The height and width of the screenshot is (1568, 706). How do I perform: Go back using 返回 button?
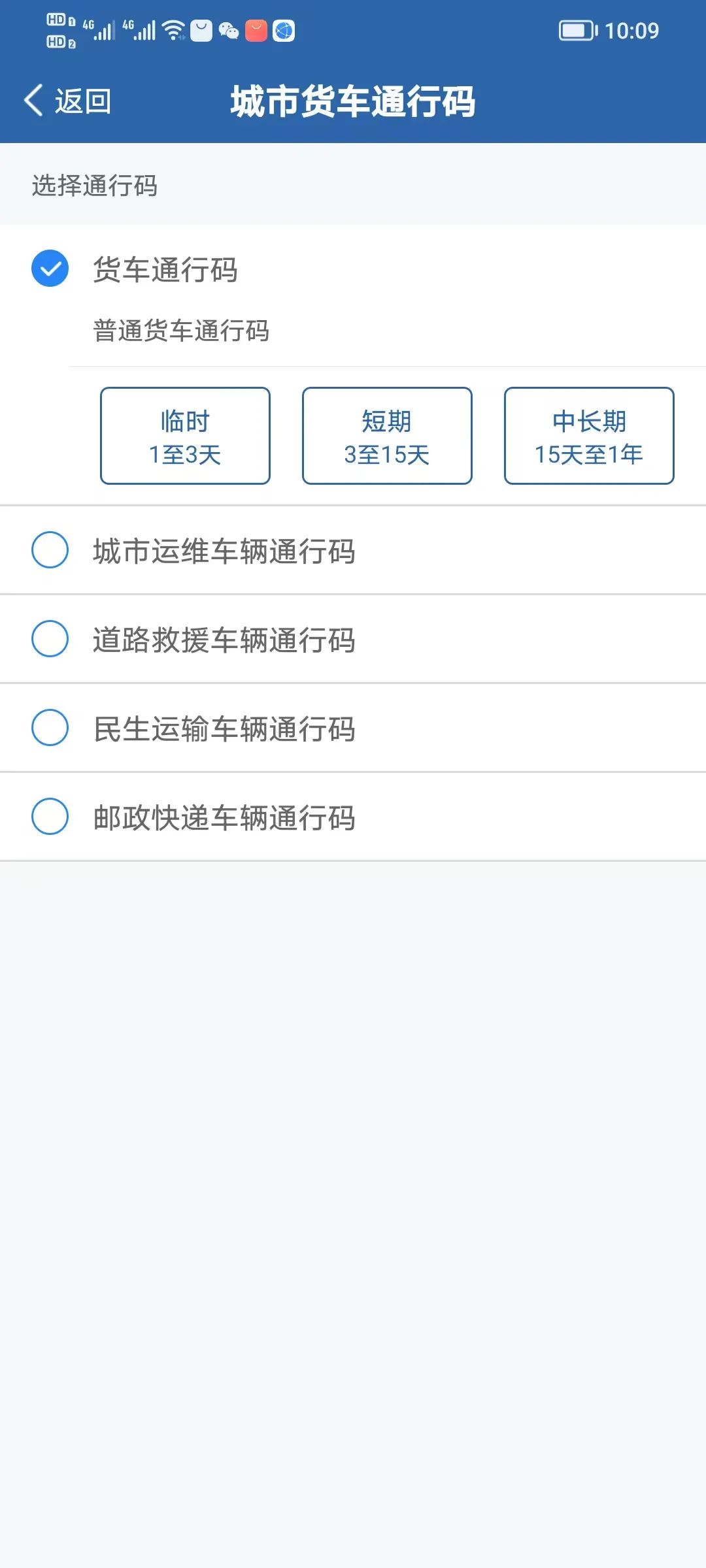pos(67,101)
